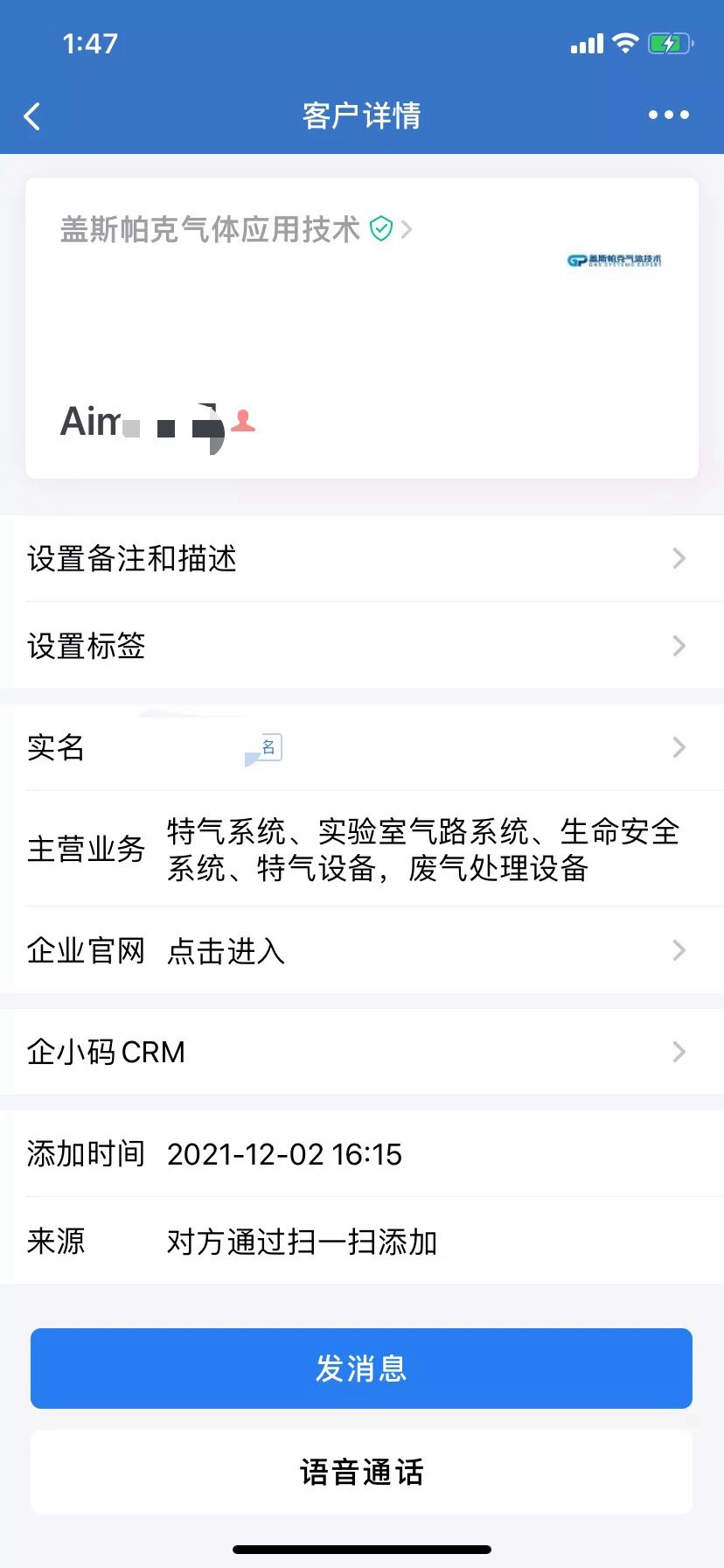Open the 实名 row

coord(362,747)
